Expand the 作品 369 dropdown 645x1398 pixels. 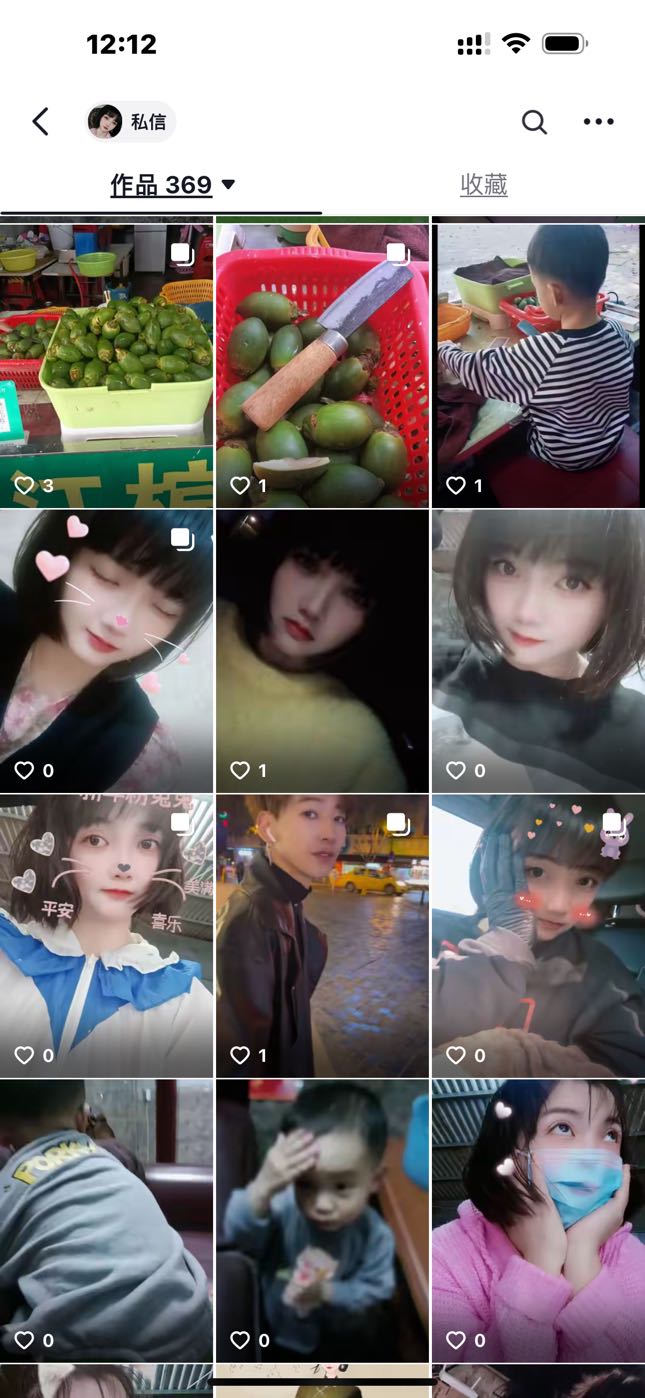point(172,185)
